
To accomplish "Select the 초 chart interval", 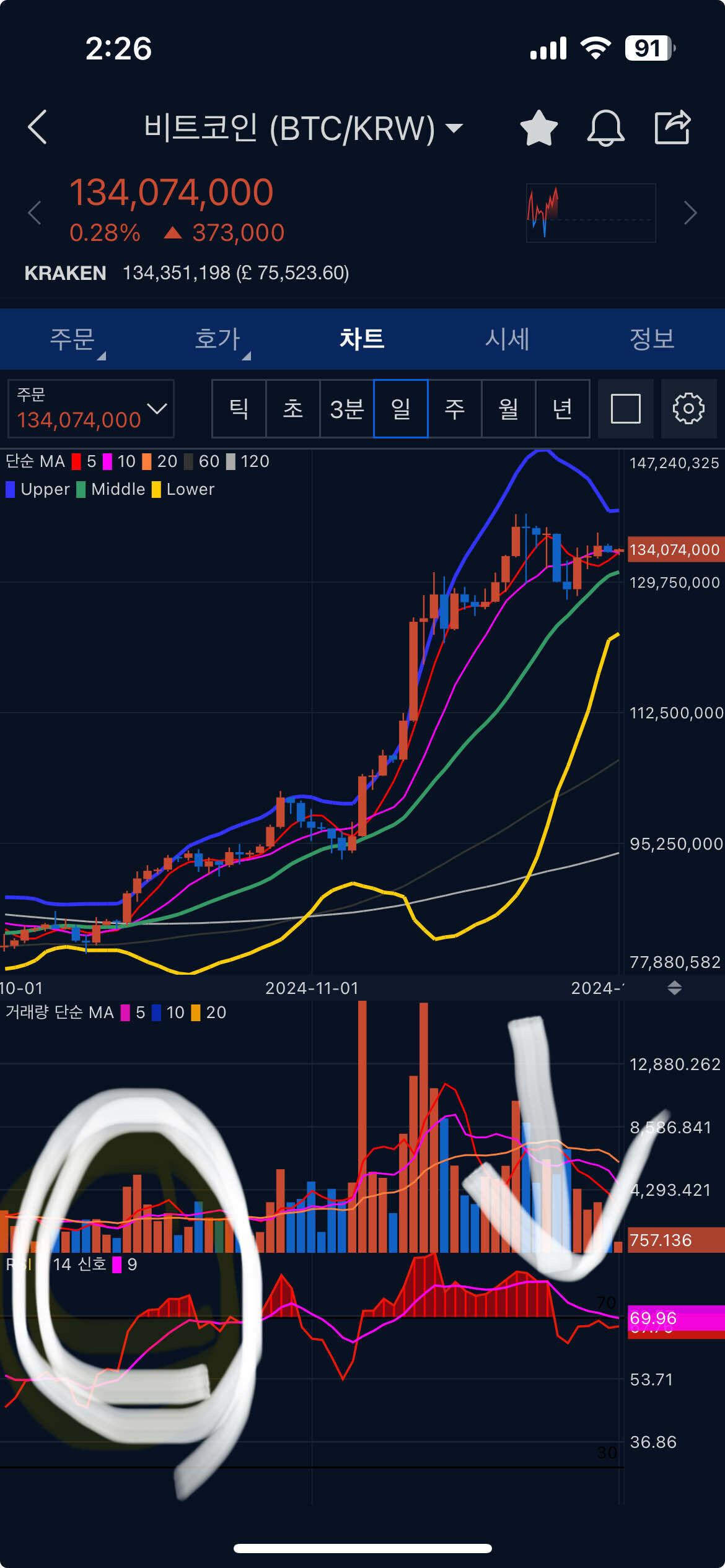I will coord(293,409).
